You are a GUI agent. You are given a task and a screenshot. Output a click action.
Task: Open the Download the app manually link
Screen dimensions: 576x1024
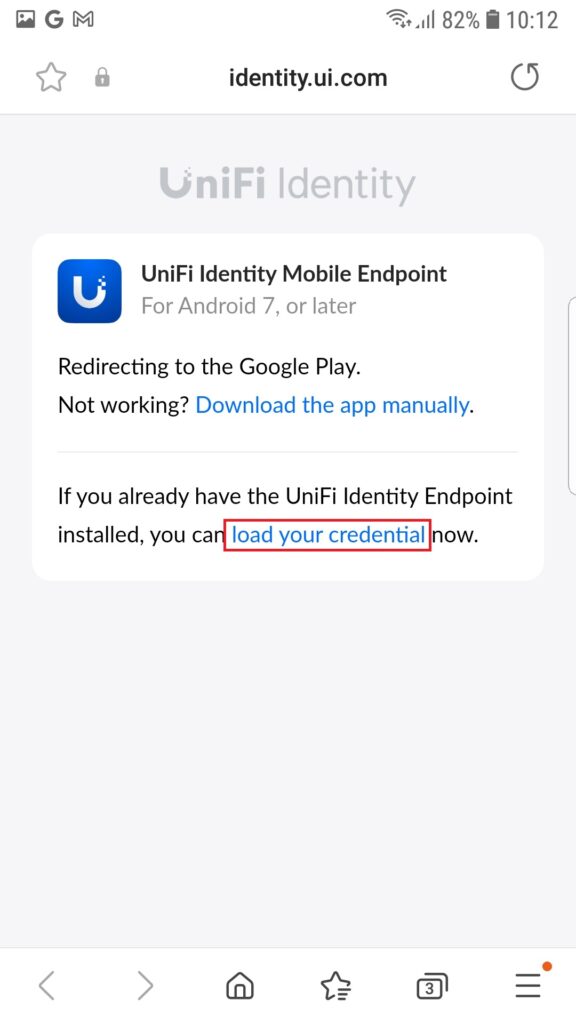point(332,406)
